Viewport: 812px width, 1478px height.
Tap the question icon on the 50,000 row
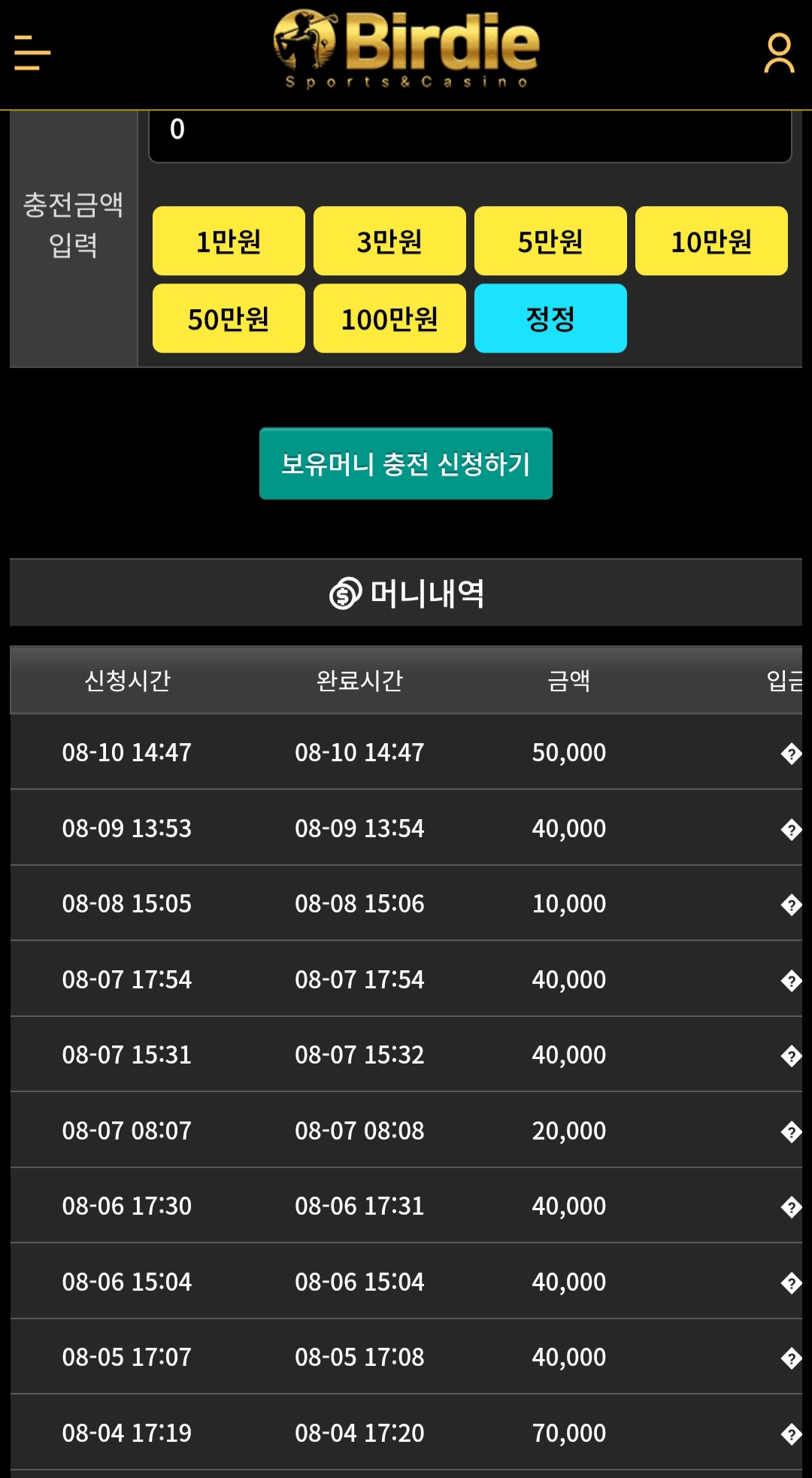coord(791,754)
